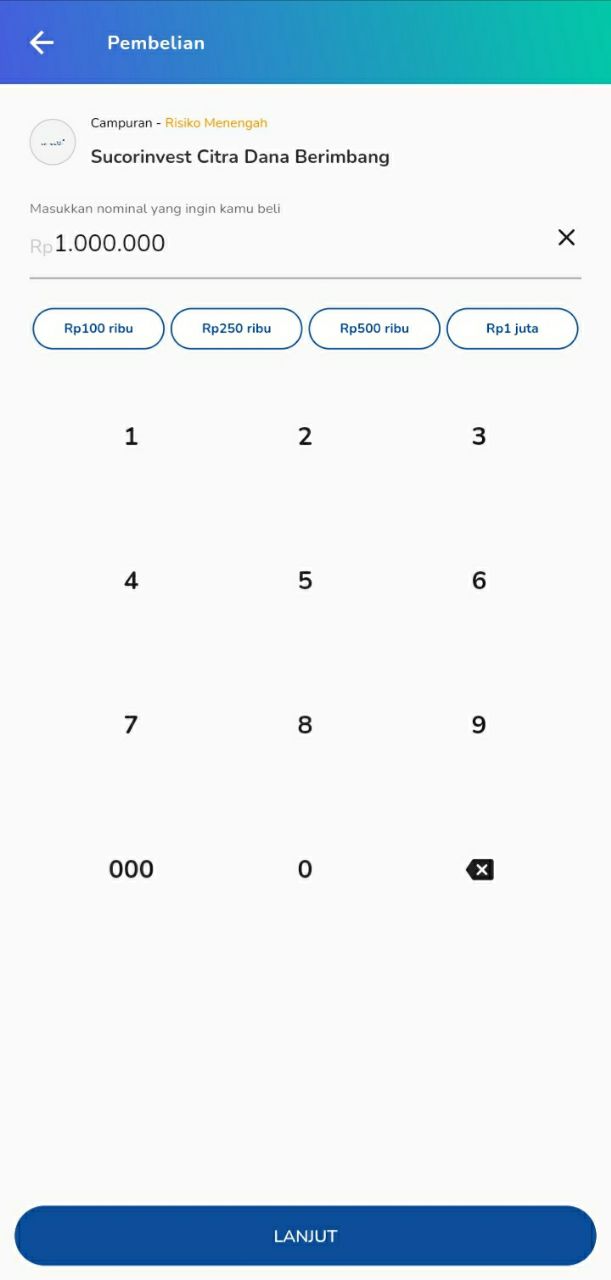Hit the 4 key on the keypad
The height and width of the screenshot is (1280, 611).
pyautogui.click(x=131, y=581)
